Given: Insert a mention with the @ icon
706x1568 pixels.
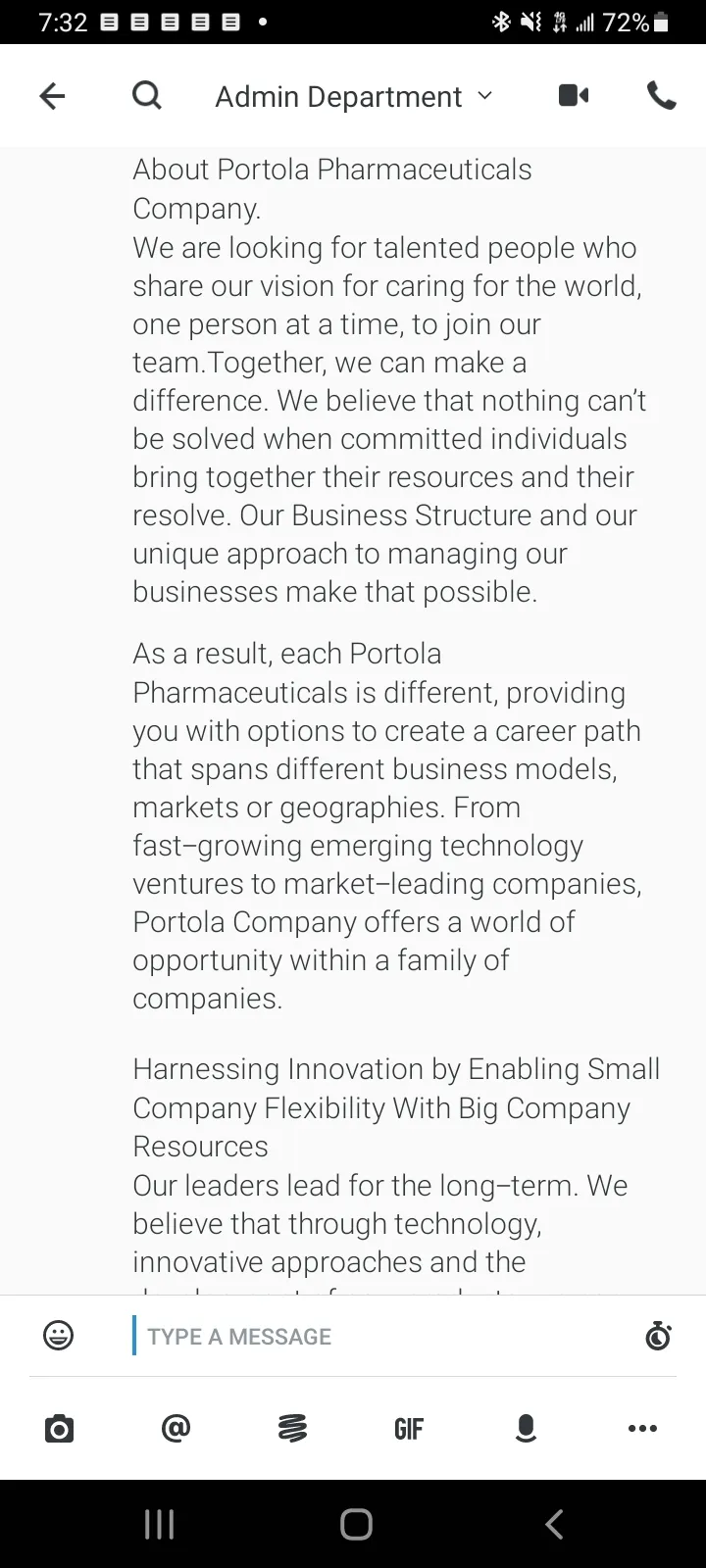Looking at the screenshot, I should [176, 1428].
